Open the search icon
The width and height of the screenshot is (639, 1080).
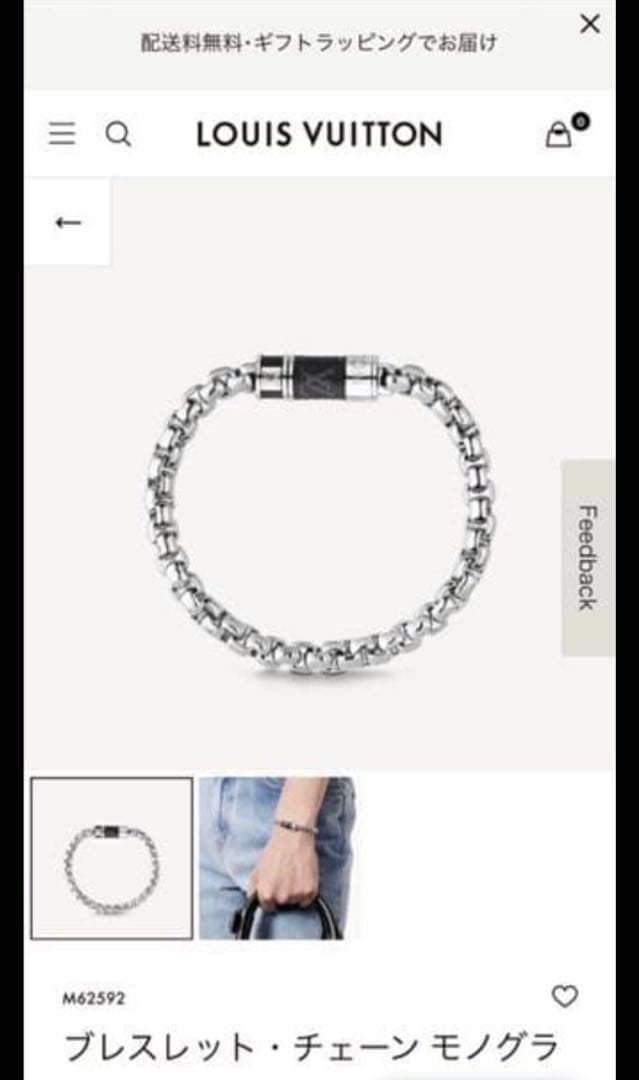pos(118,134)
